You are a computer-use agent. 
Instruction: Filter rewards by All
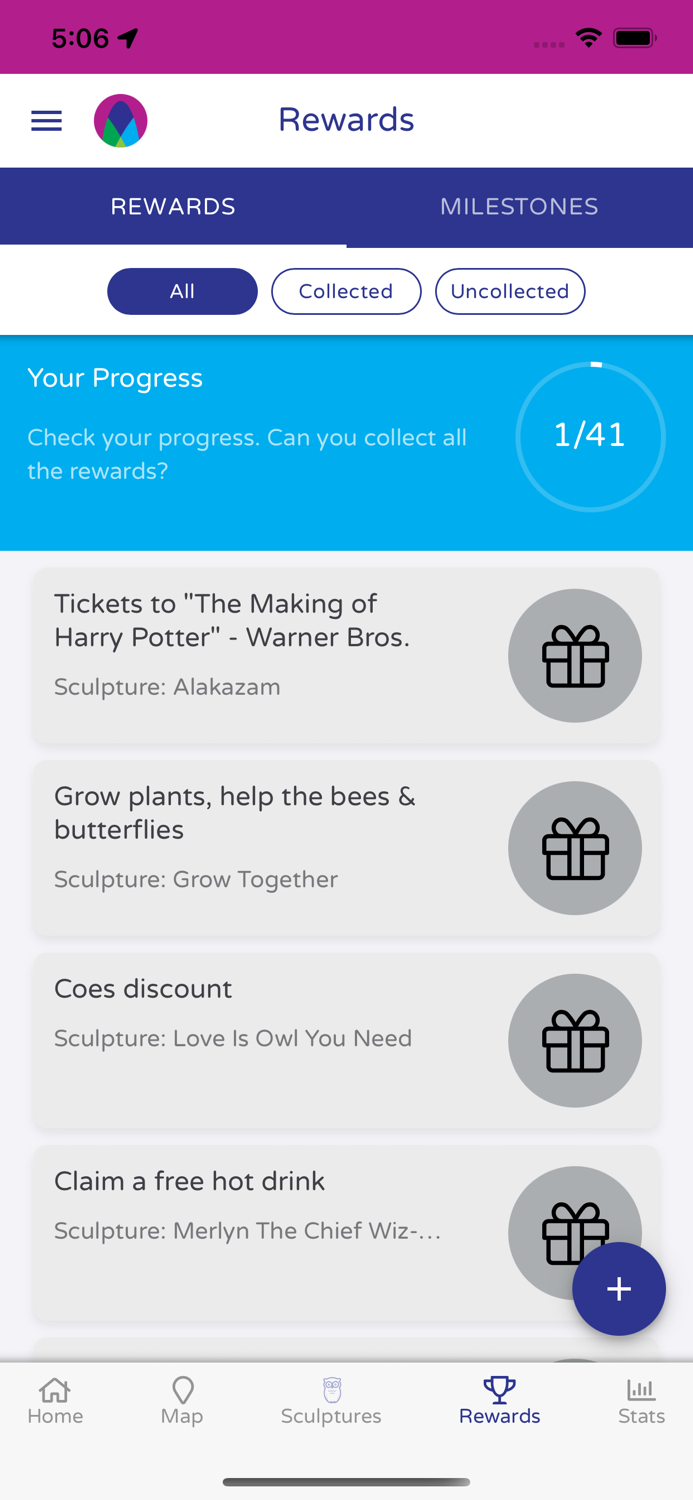point(182,292)
